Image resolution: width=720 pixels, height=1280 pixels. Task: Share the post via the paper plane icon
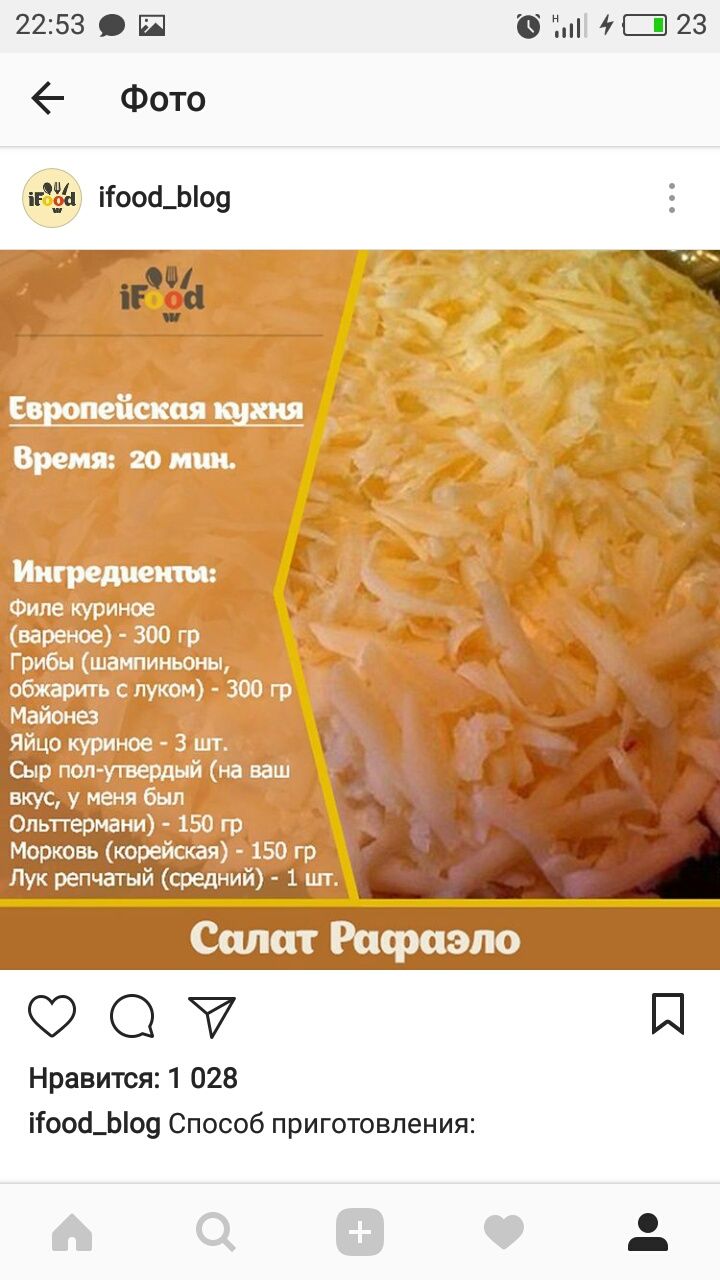coord(212,1016)
